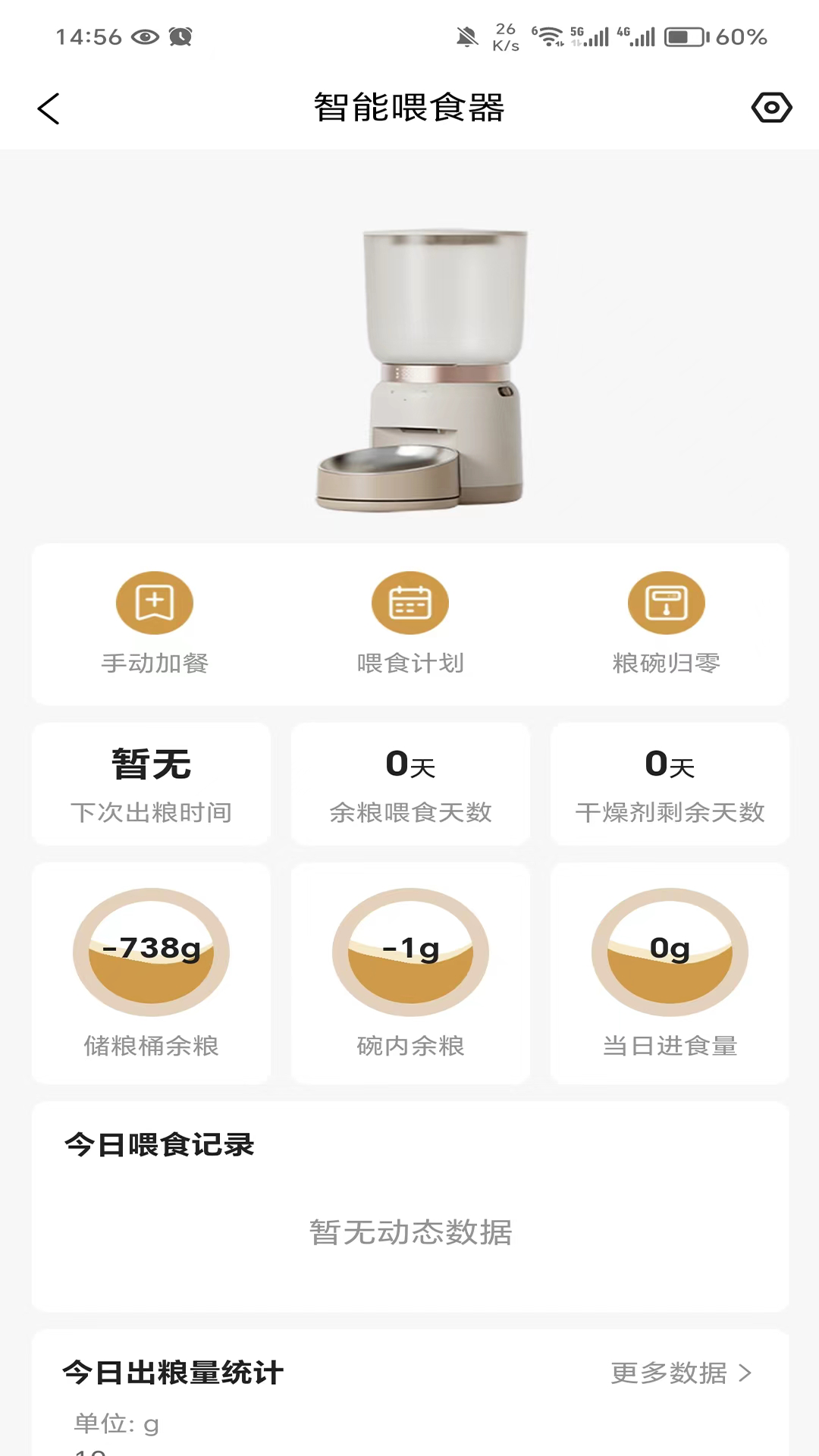819x1456 pixels.
Task: Tap the alarm clock icon in status bar
Action: click(x=180, y=36)
